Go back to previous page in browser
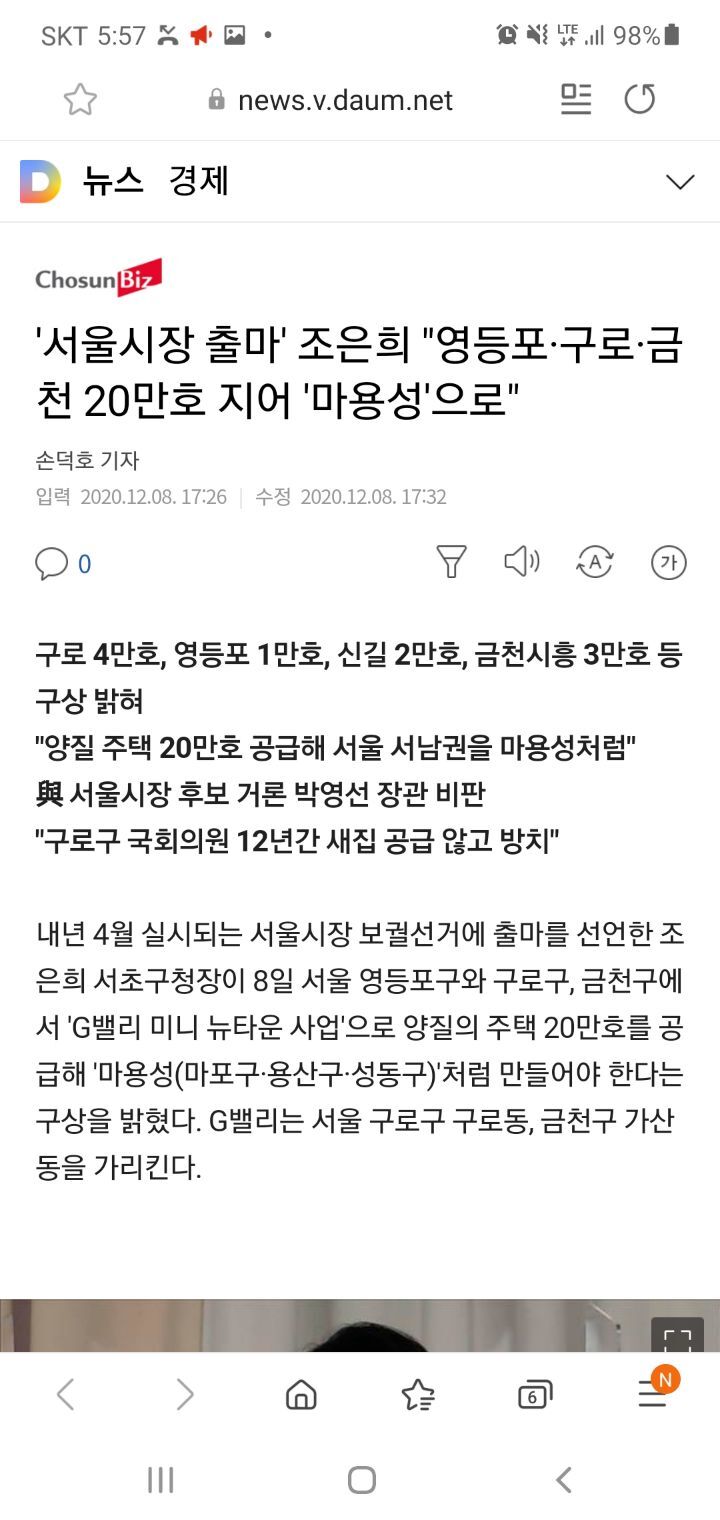 tap(65, 1394)
